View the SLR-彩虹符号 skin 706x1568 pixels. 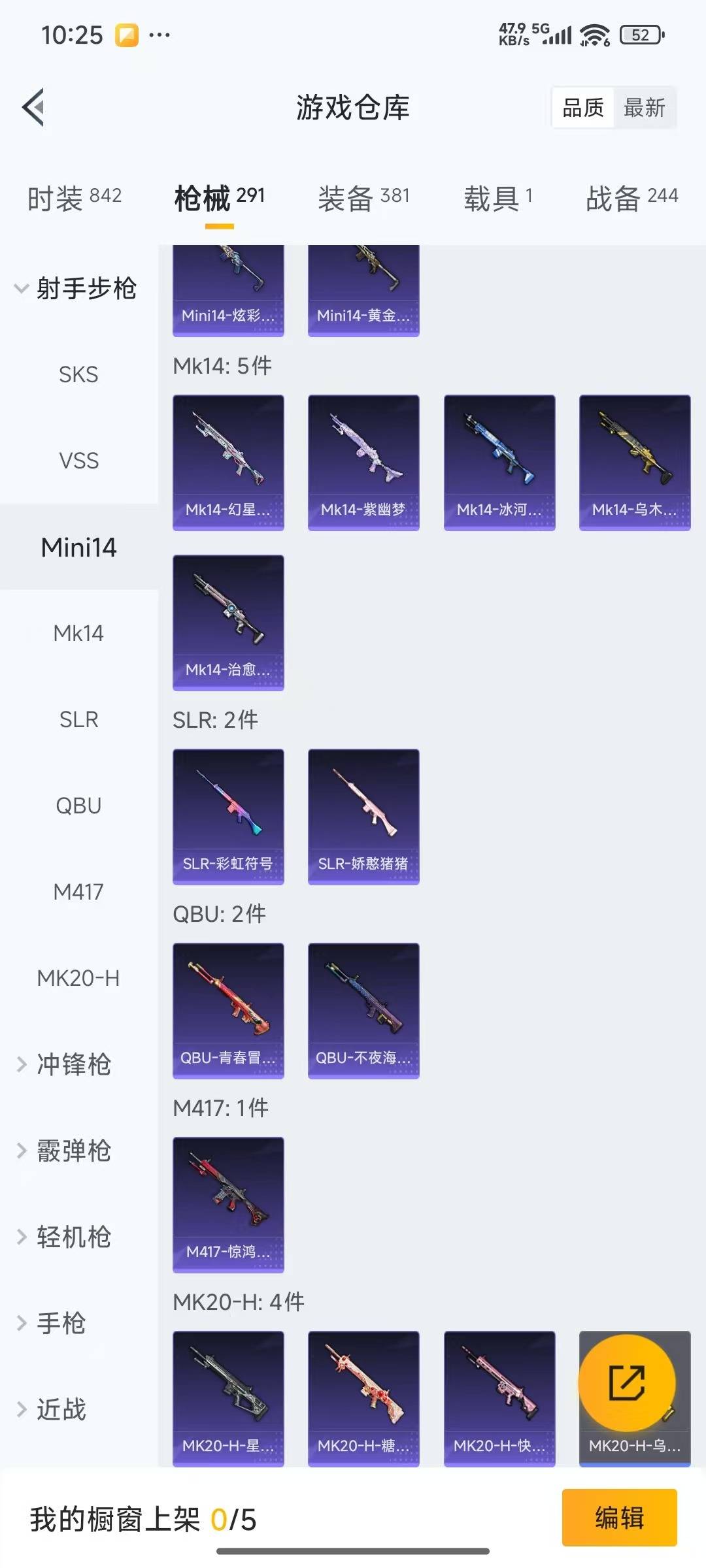click(228, 816)
